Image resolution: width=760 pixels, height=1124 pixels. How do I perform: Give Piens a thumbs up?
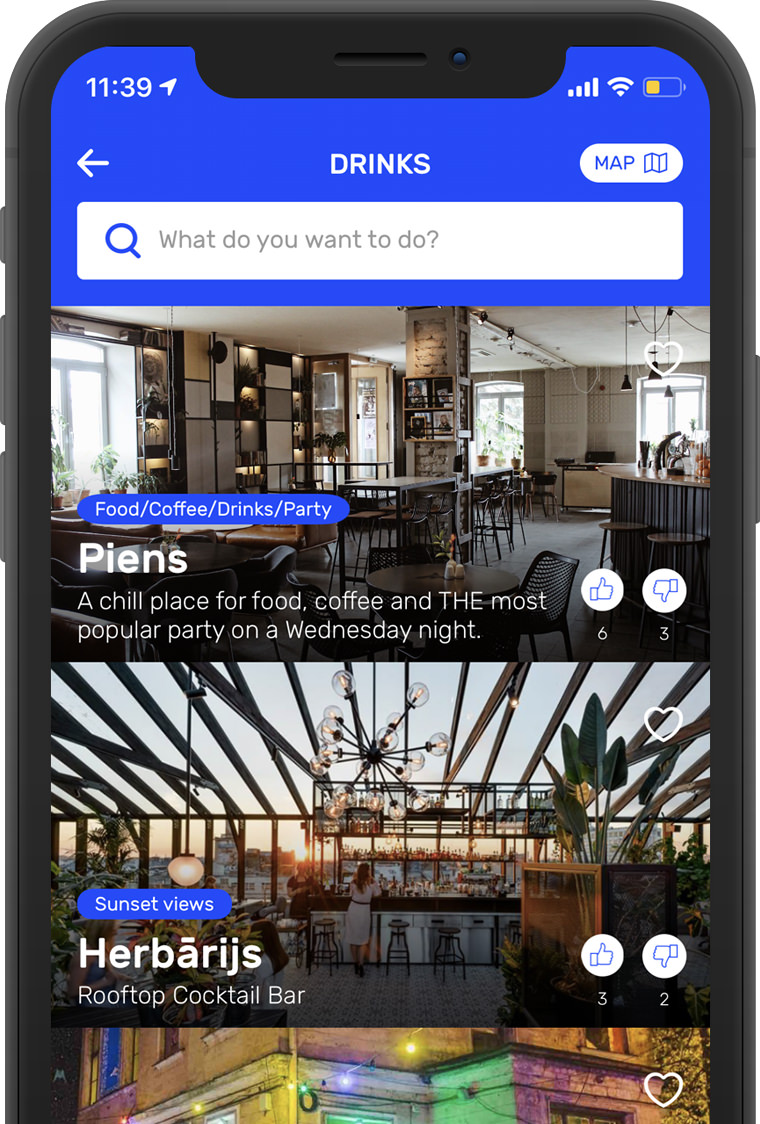(x=602, y=591)
